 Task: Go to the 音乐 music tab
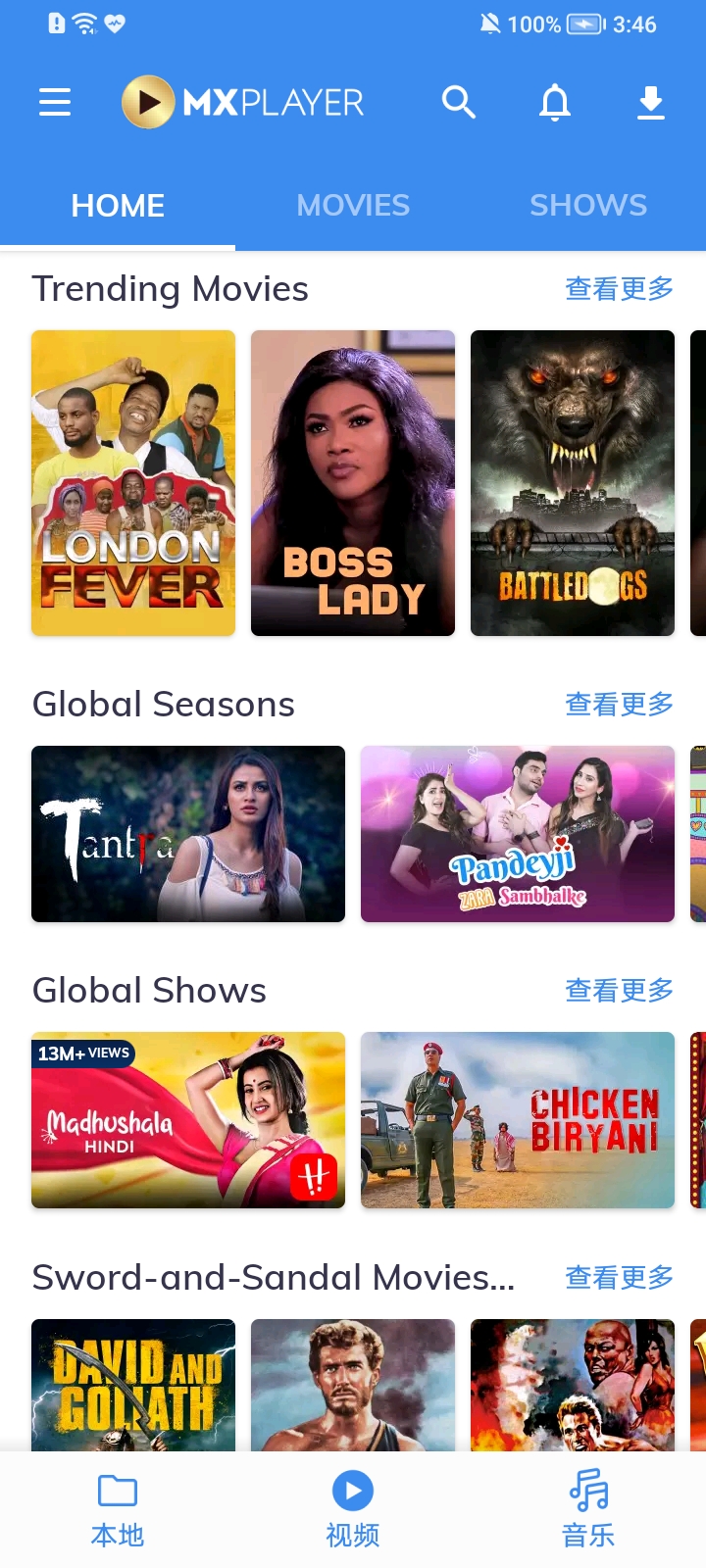[588, 1511]
